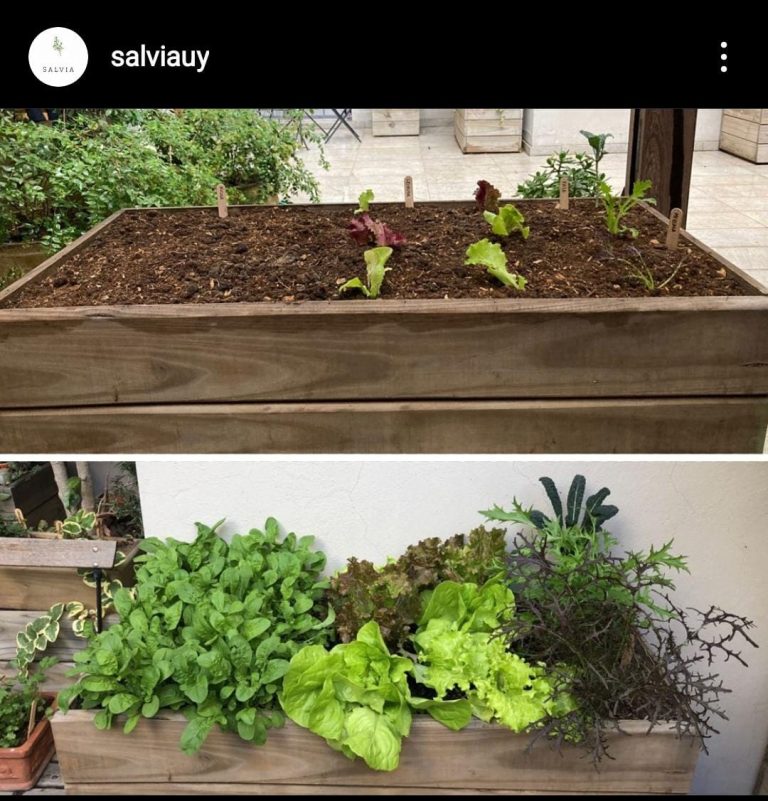Screen dimensions: 768x801
Task: Open the salviauy profile picture
Action: (58, 57)
